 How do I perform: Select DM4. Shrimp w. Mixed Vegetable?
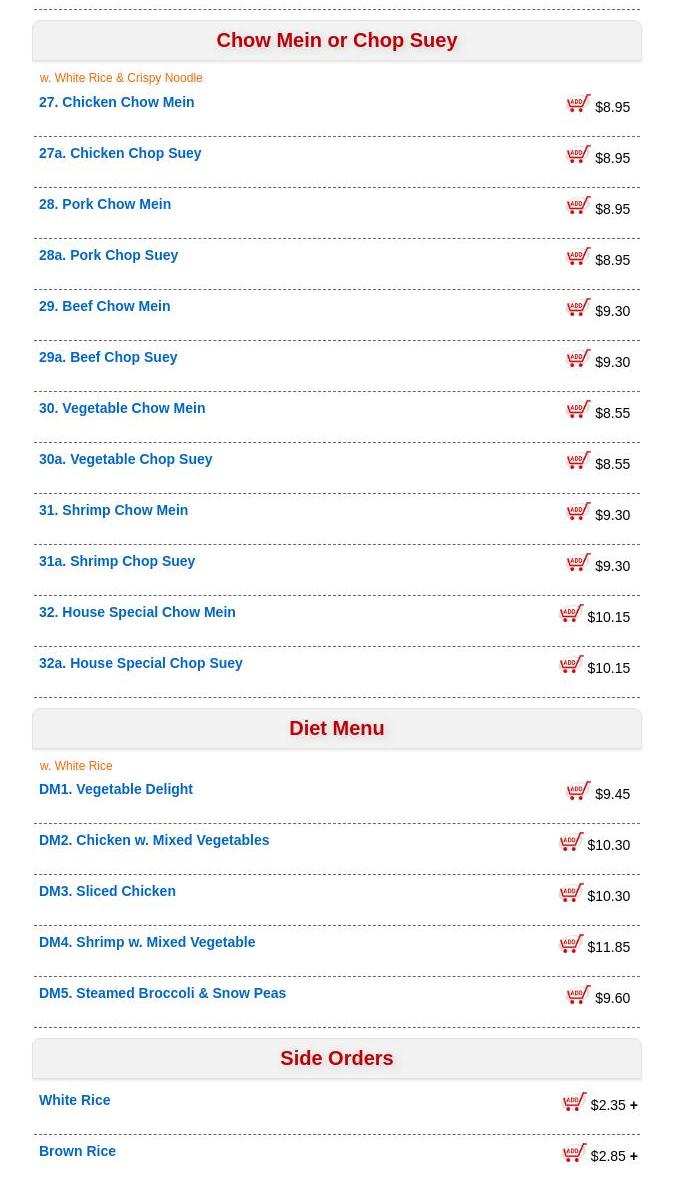[147, 942]
